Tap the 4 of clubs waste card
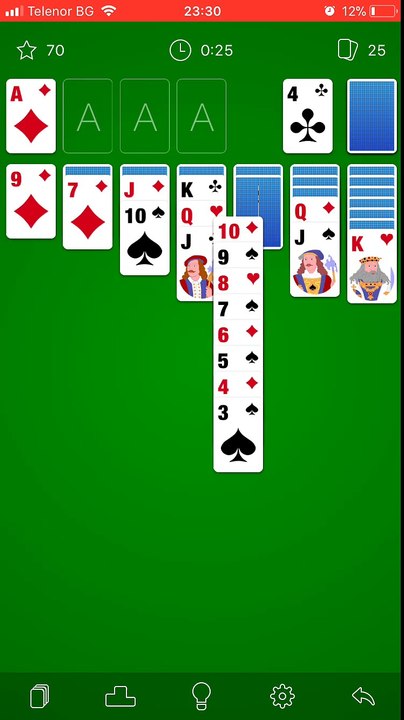404x720 pixels. coord(308,116)
